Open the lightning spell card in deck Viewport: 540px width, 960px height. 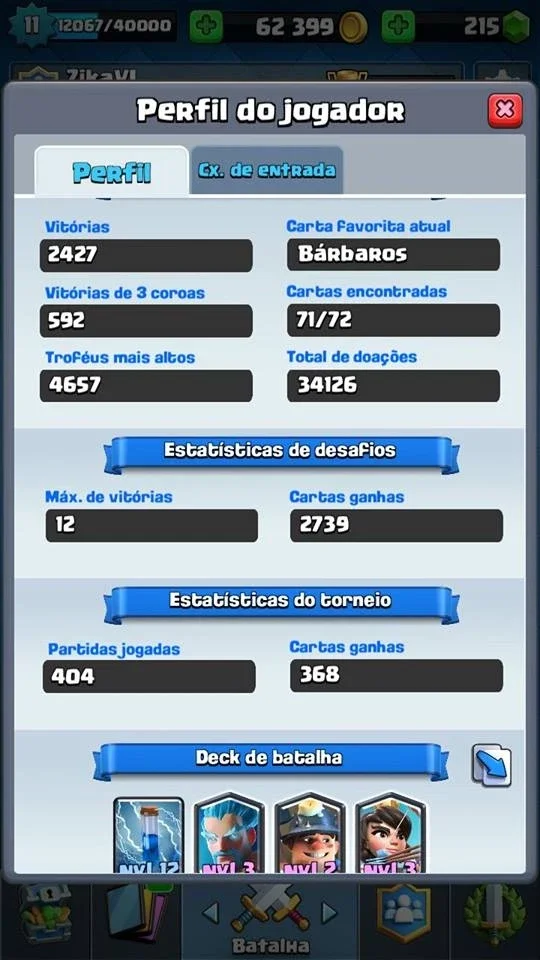(x=149, y=834)
